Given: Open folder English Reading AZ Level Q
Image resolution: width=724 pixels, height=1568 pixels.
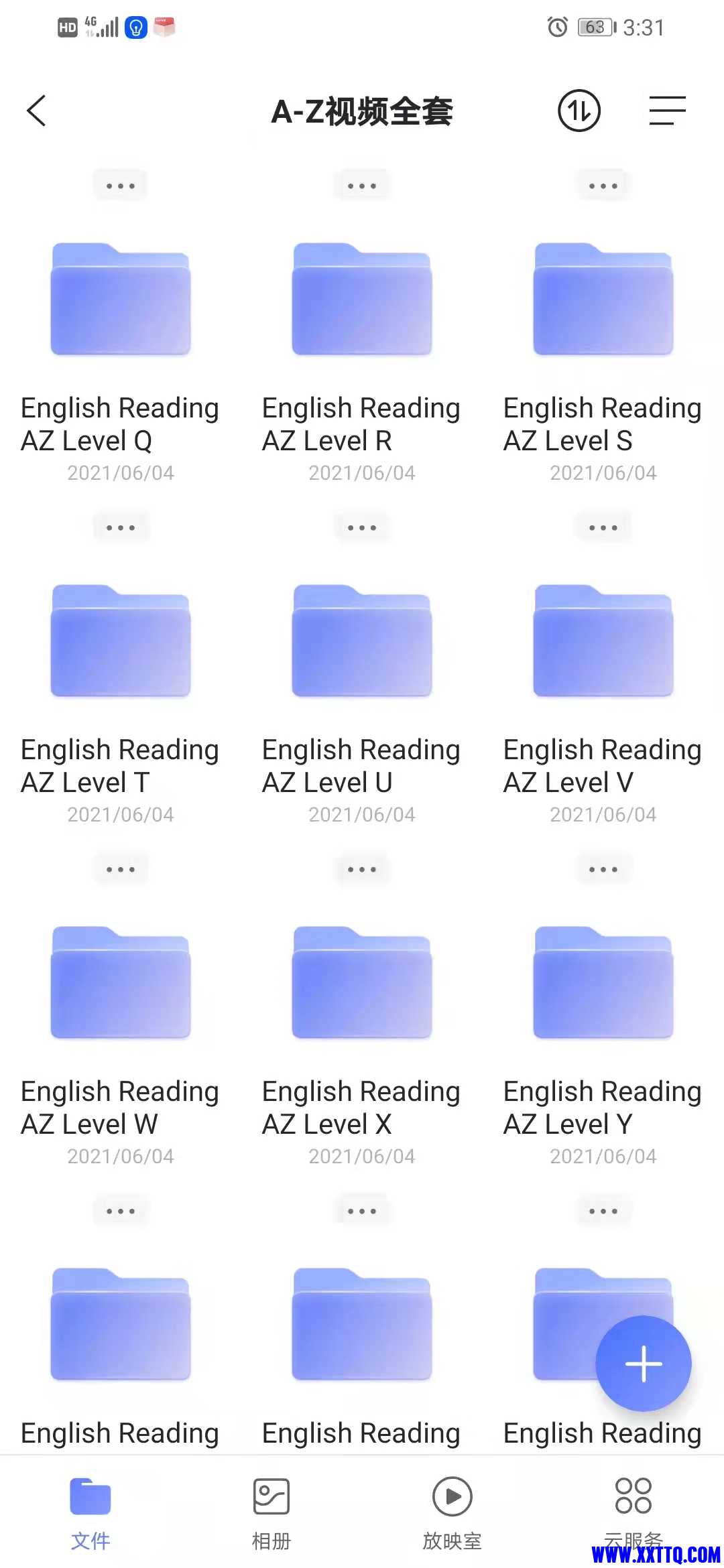Looking at the screenshot, I should point(121,300).
